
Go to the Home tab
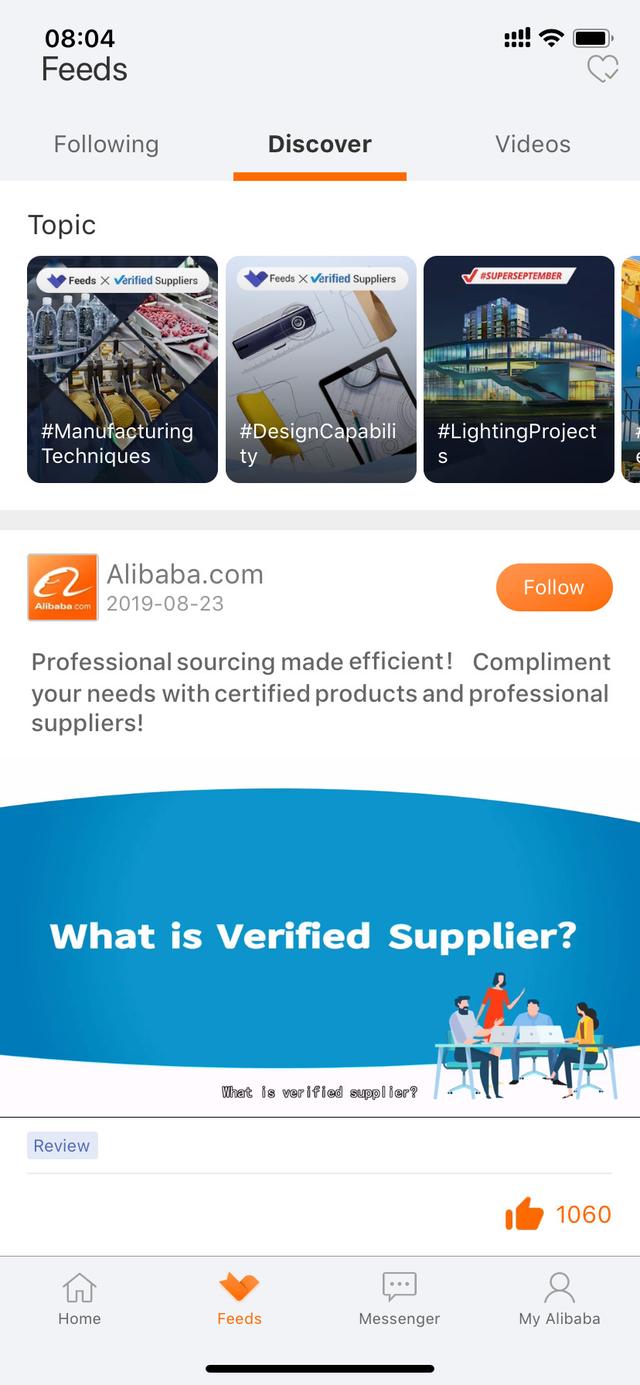[x=79, y=1300]
